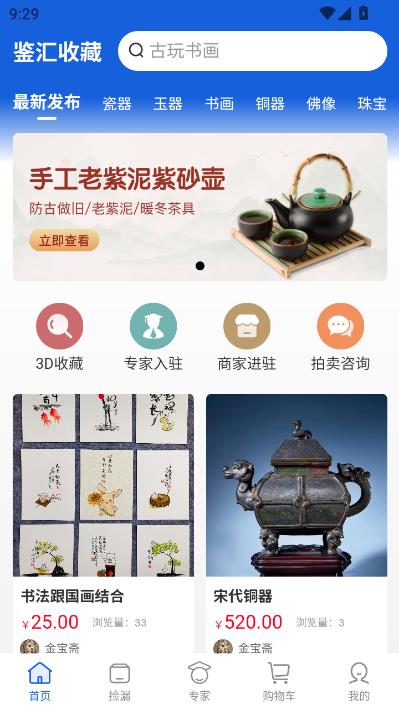Viewport: 399px width, 709px height.
Task: Open 3D收藏
Action: pos(59,337)
